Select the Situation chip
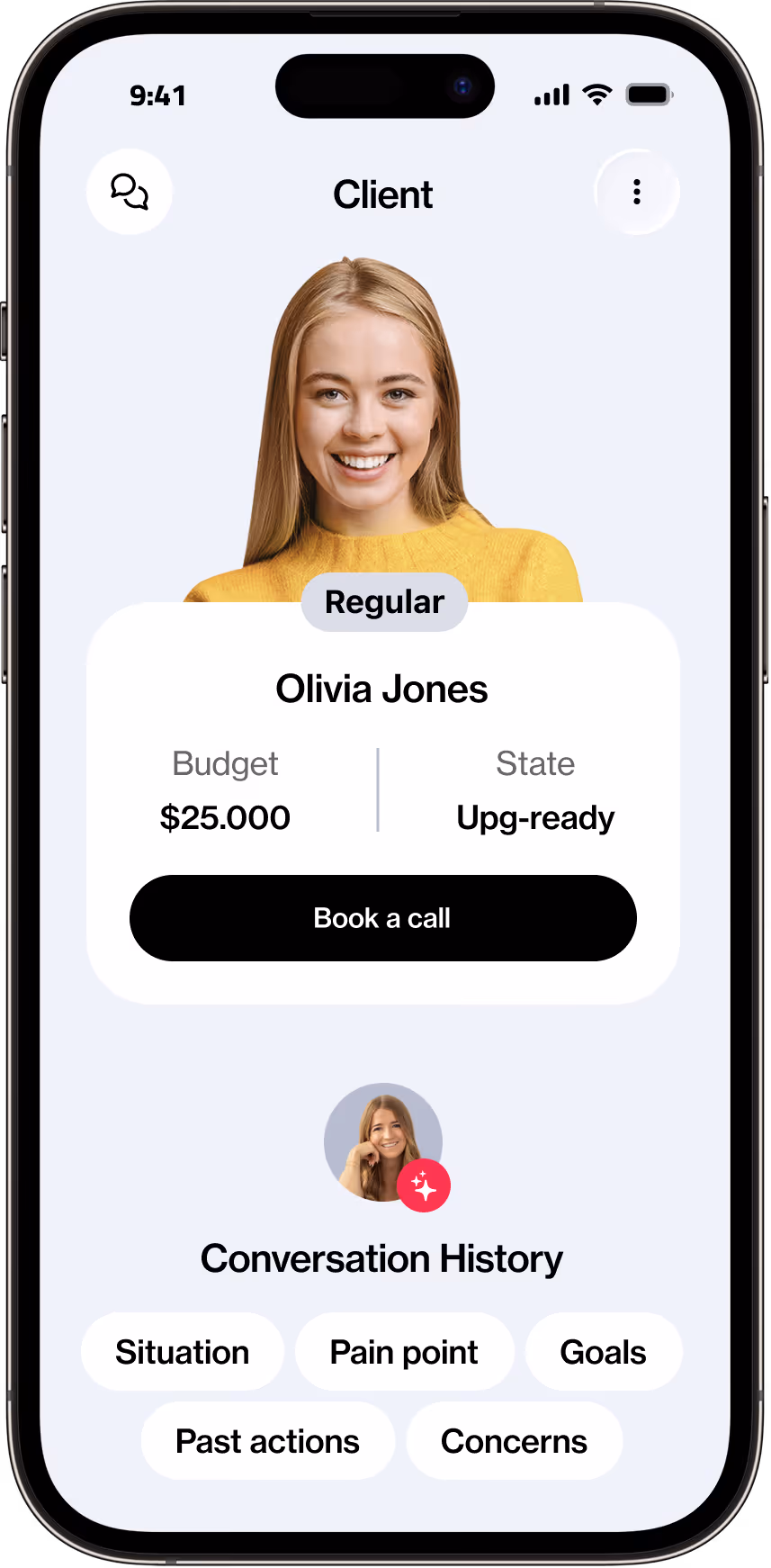 click(183, 1352)
